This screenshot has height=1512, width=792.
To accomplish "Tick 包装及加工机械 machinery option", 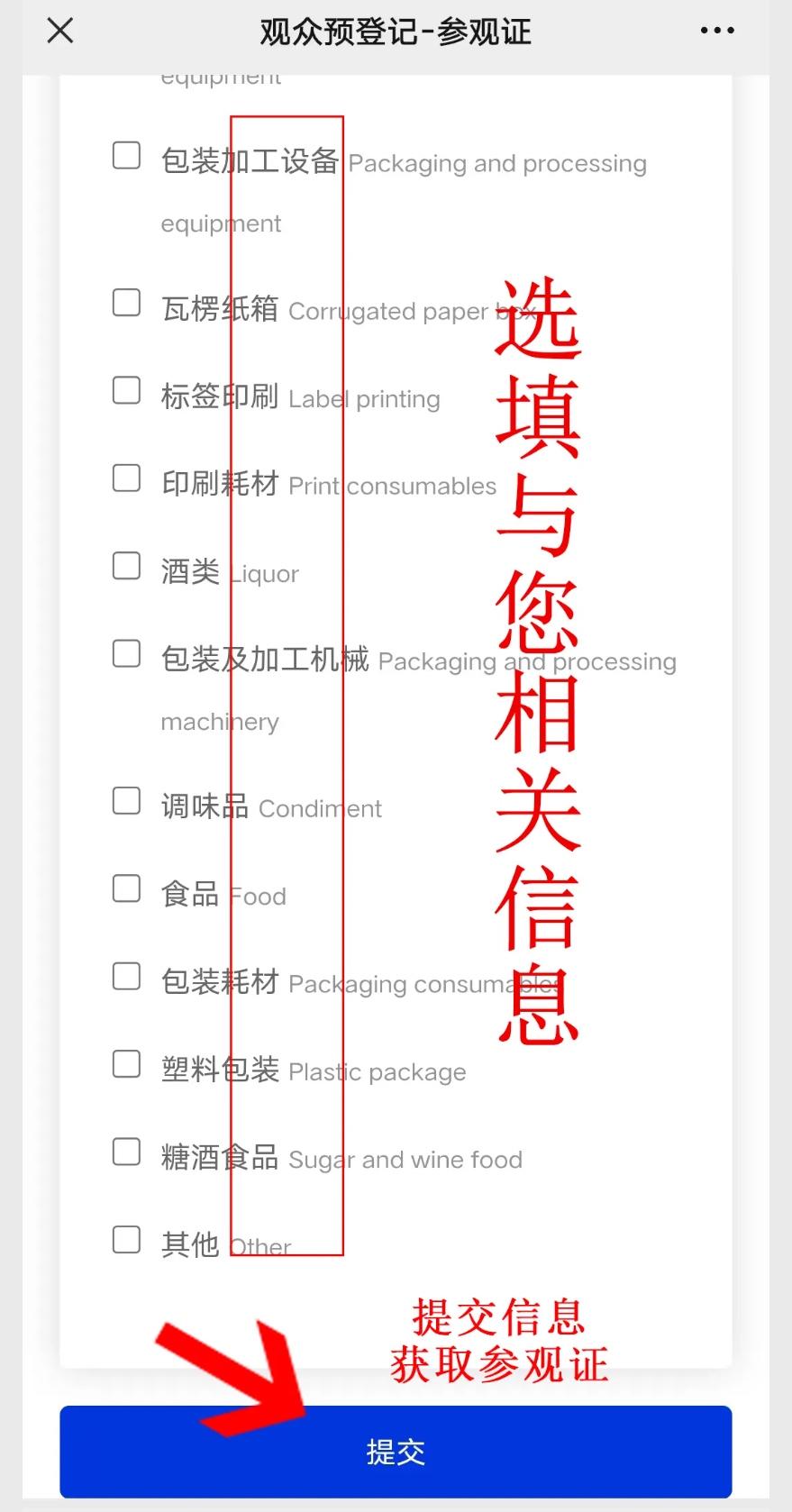I will pyautogui.click(x=126, y=653).
